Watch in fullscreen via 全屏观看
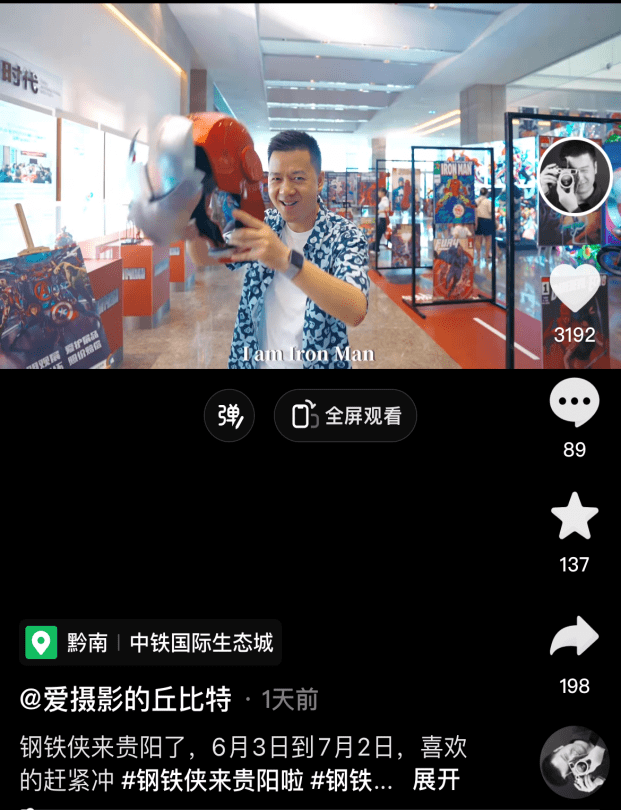The height and width of the screenshot is (810, 621). point(345,416)
